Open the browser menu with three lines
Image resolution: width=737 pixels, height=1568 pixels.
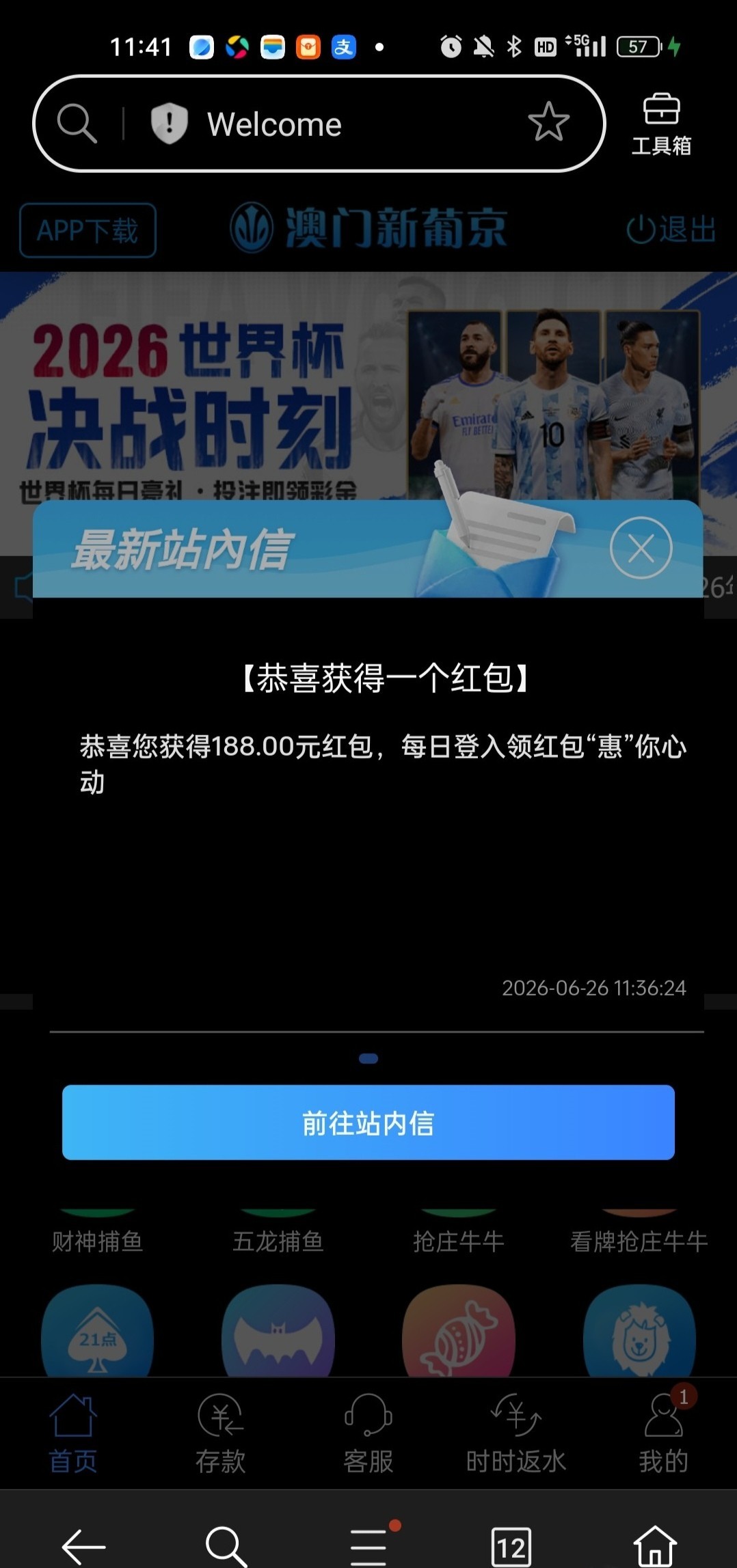click(x=370, y=1546)
